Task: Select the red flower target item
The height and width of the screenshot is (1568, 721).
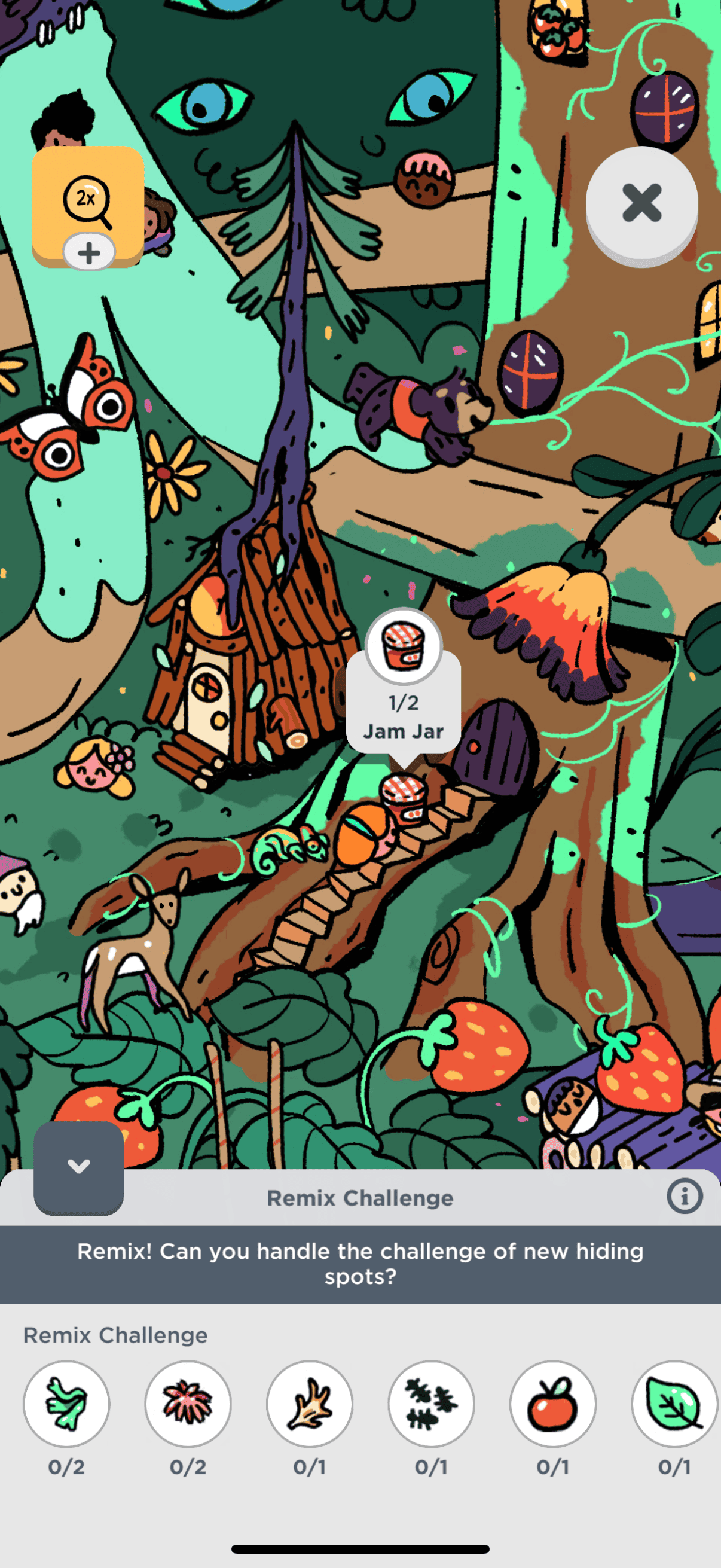Action: coord(188,1404)
